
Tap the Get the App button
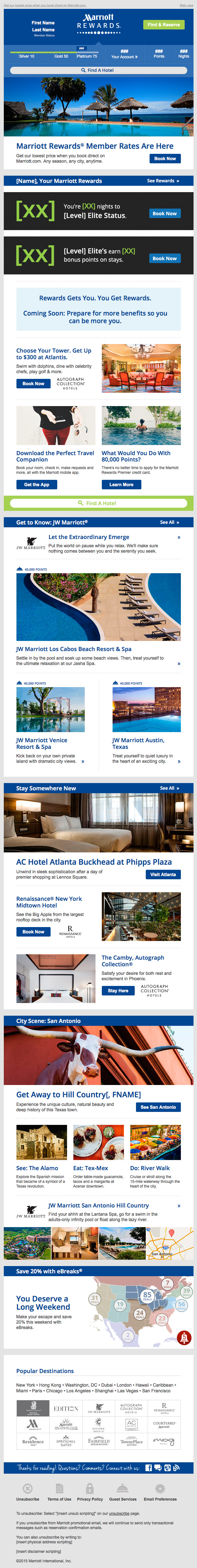(36, 485)
